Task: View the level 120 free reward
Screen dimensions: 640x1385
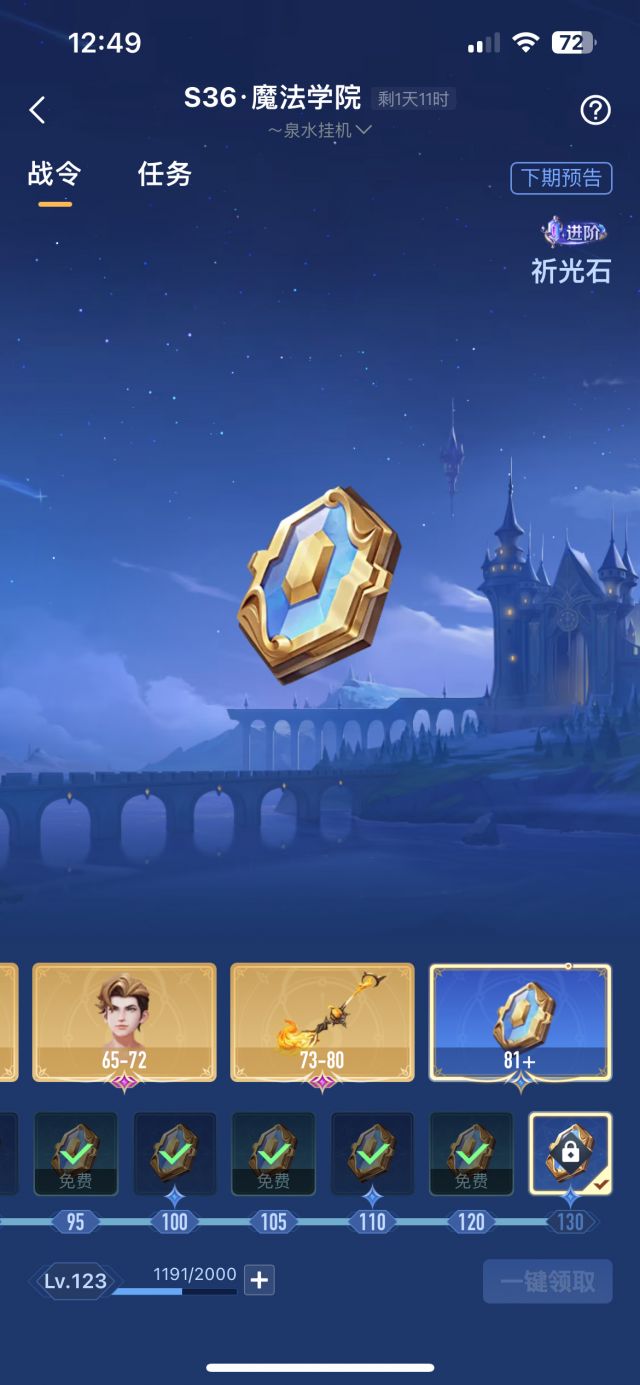Action: (x=471, y=1153)
